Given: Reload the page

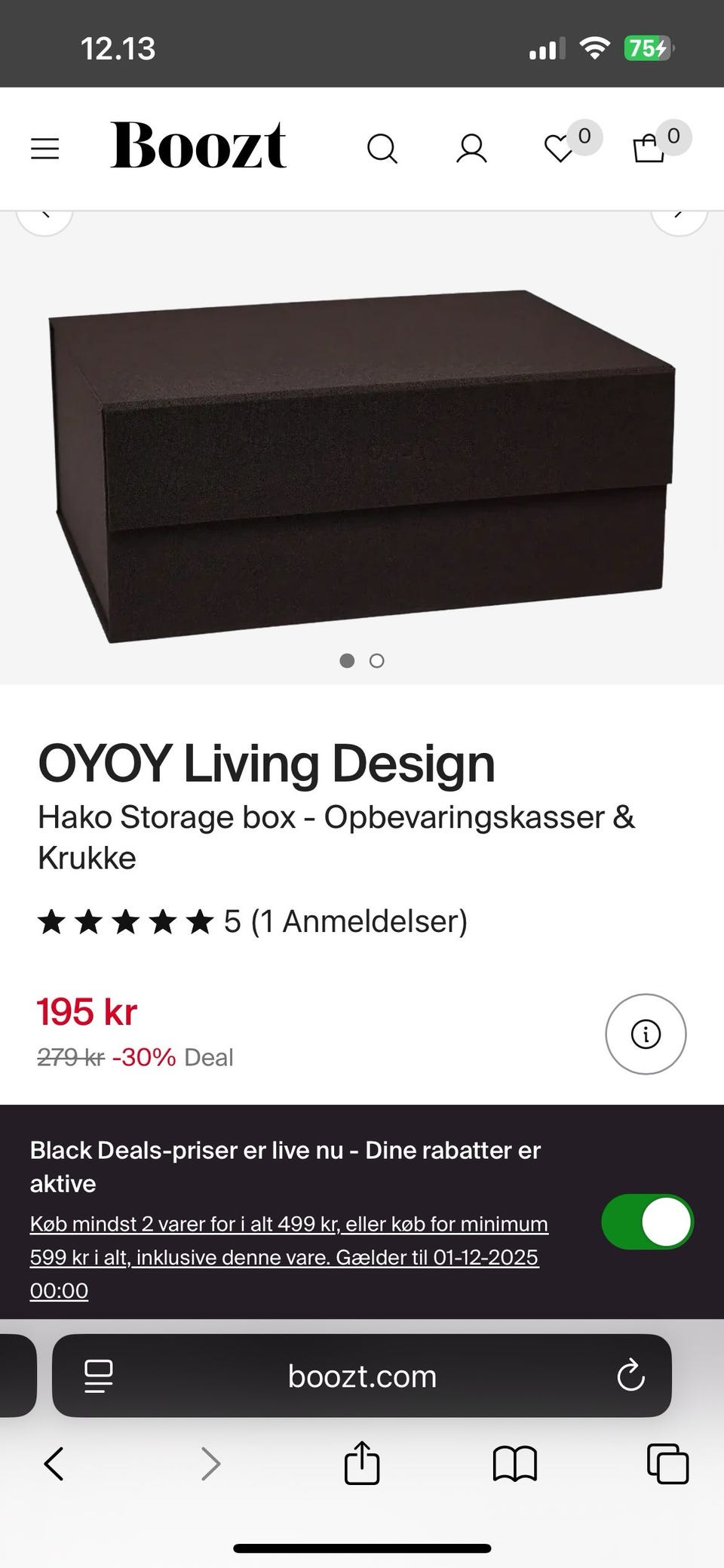Looking at the screenshot, I should [x=630, y=1376].
